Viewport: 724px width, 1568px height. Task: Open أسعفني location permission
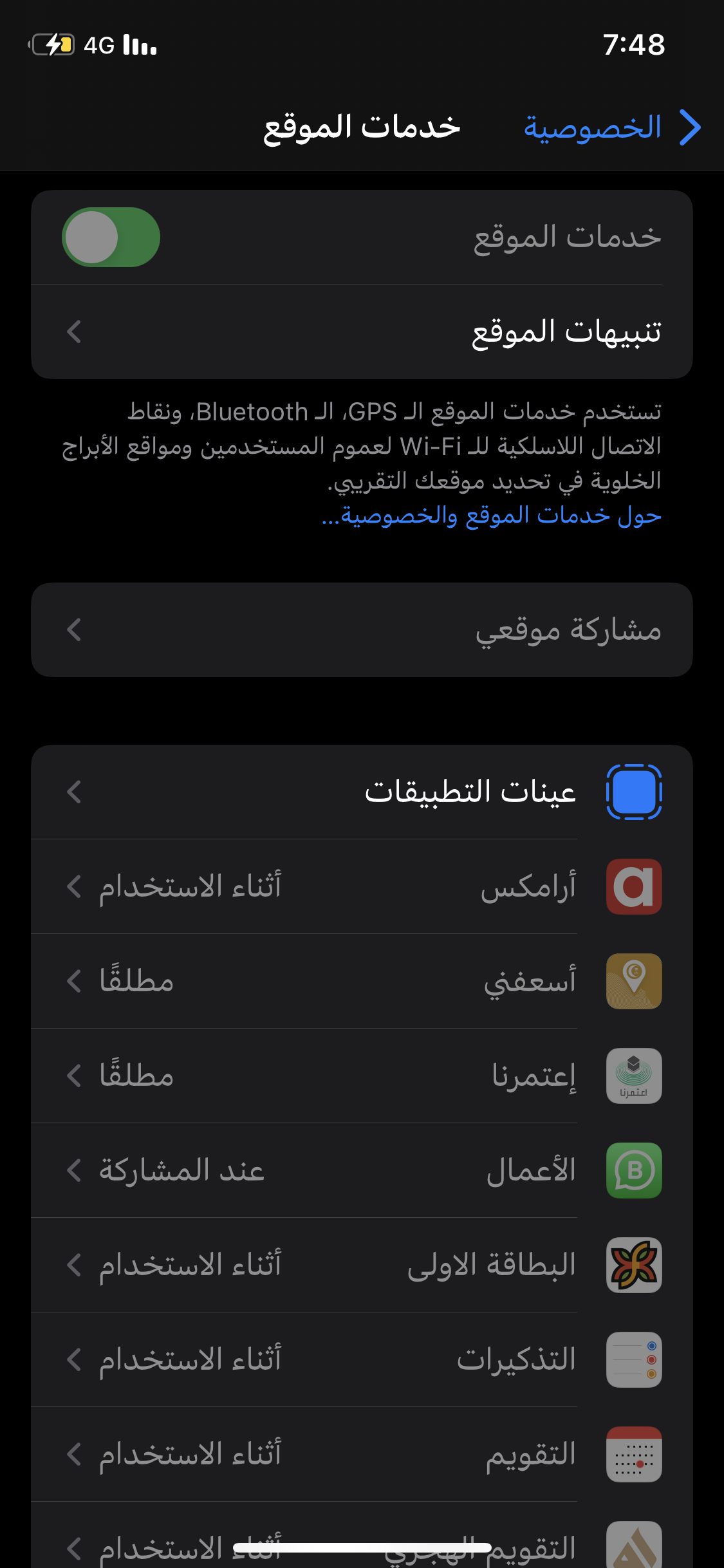pos(362,981)
